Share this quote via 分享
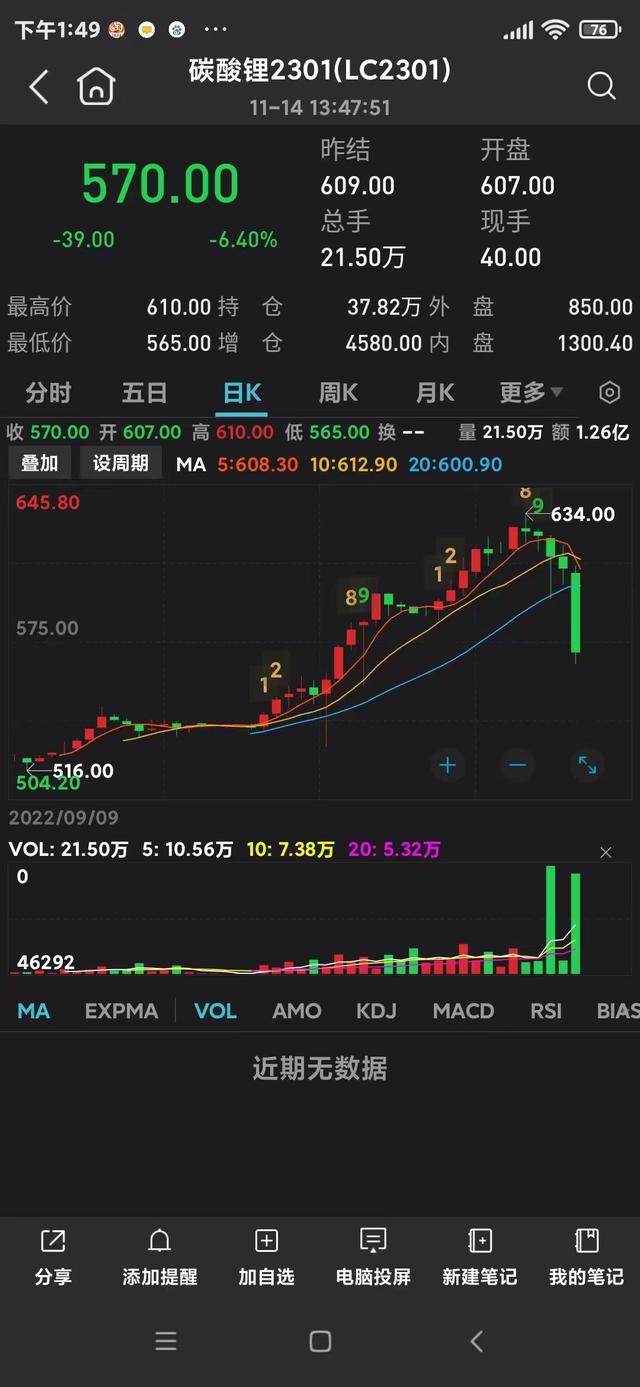The image size is (640, 1387). [x=53, y=1257]
